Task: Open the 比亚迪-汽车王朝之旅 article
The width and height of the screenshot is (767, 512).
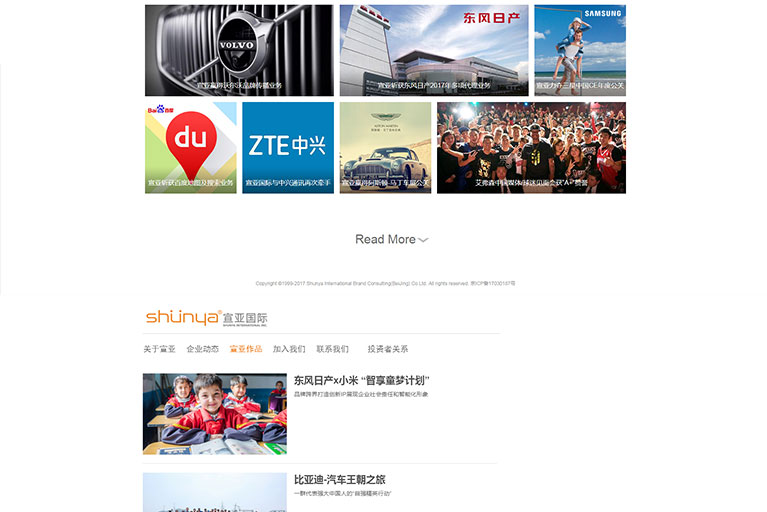Action: pos(339,480)
